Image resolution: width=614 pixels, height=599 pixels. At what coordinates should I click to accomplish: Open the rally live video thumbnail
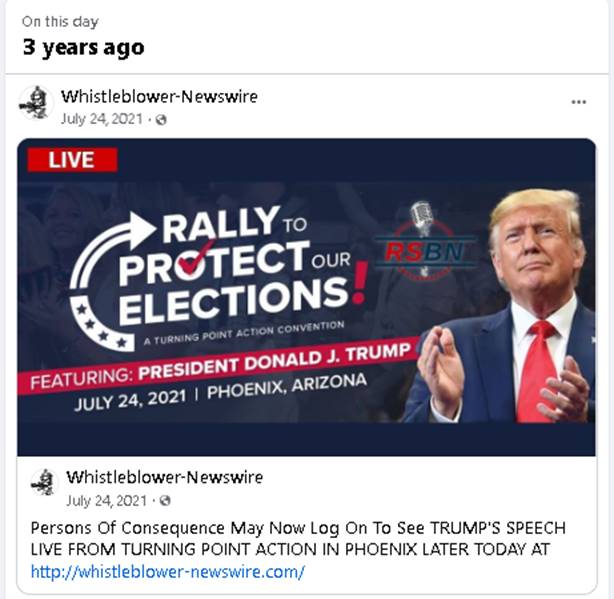pyautogui.click(x=306, y=296)
